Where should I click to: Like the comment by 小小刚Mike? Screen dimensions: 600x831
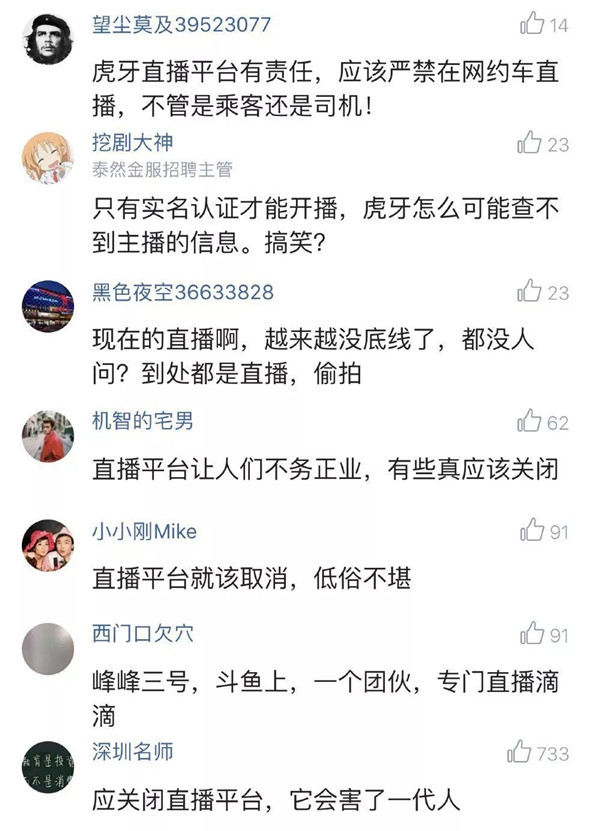533,530
